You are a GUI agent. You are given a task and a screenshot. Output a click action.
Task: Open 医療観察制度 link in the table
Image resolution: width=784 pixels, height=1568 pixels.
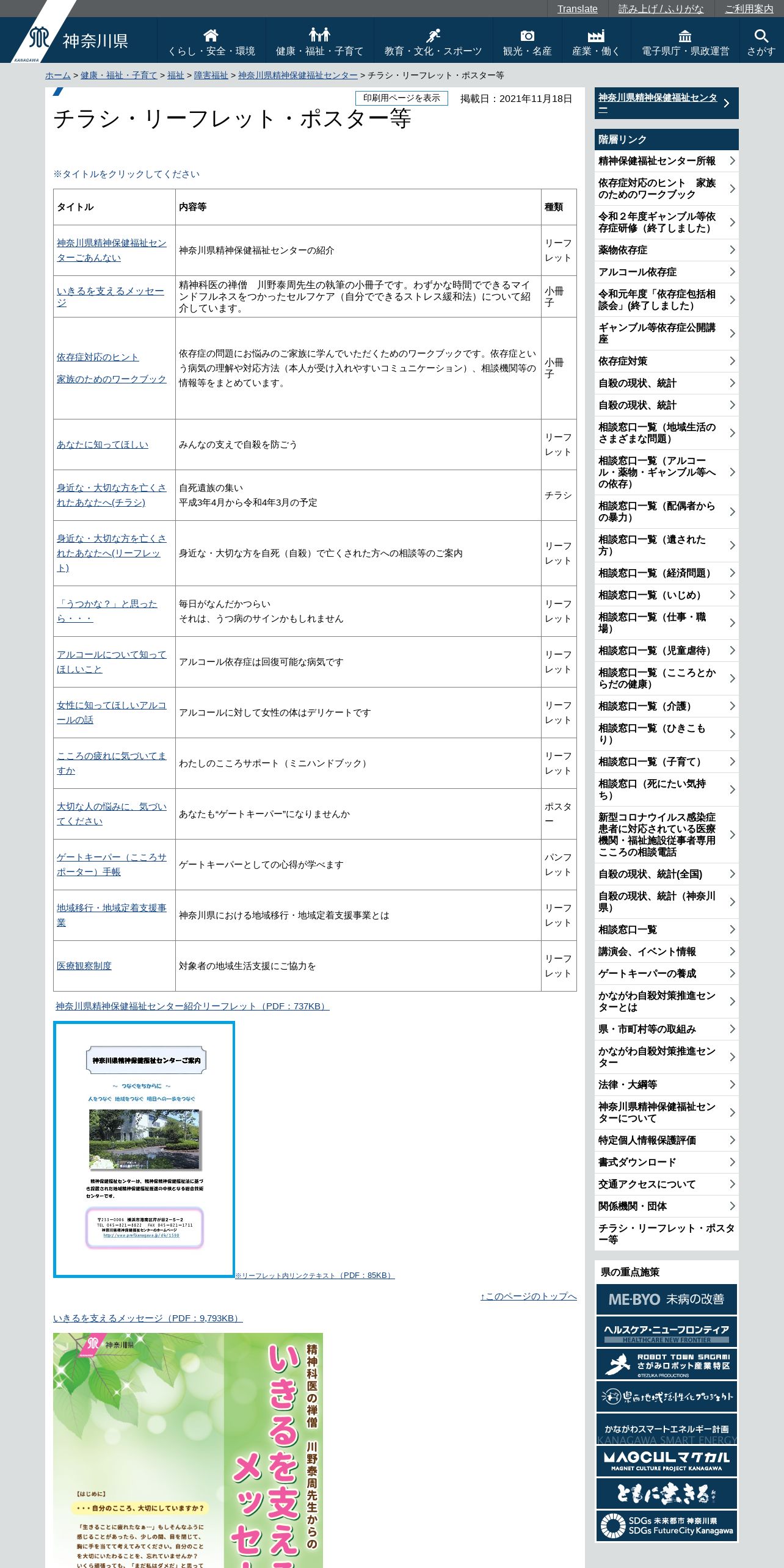point(84,965)
